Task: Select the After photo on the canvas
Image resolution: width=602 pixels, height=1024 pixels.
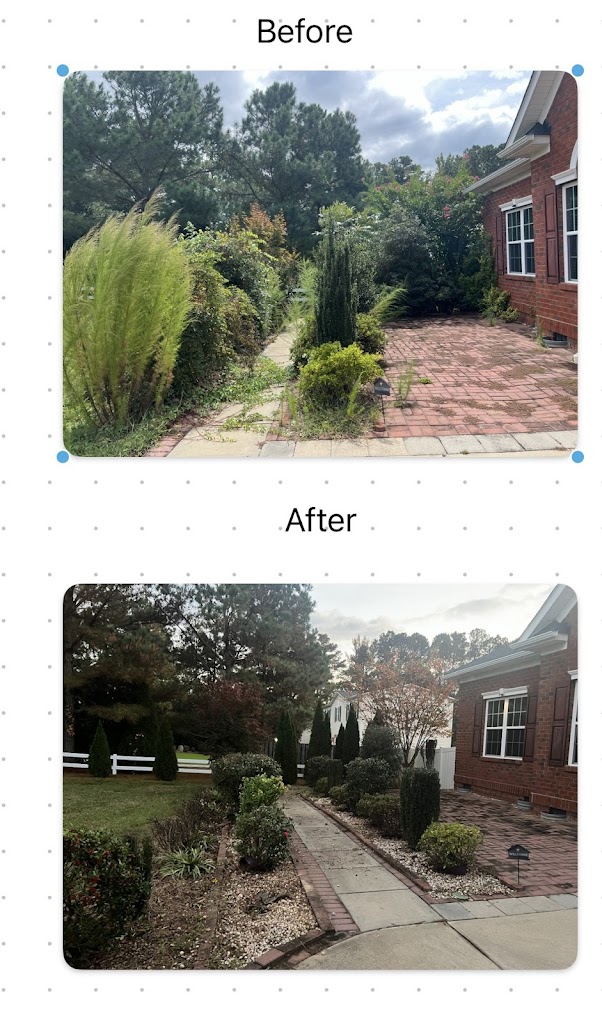Action: tap(320, 776)
